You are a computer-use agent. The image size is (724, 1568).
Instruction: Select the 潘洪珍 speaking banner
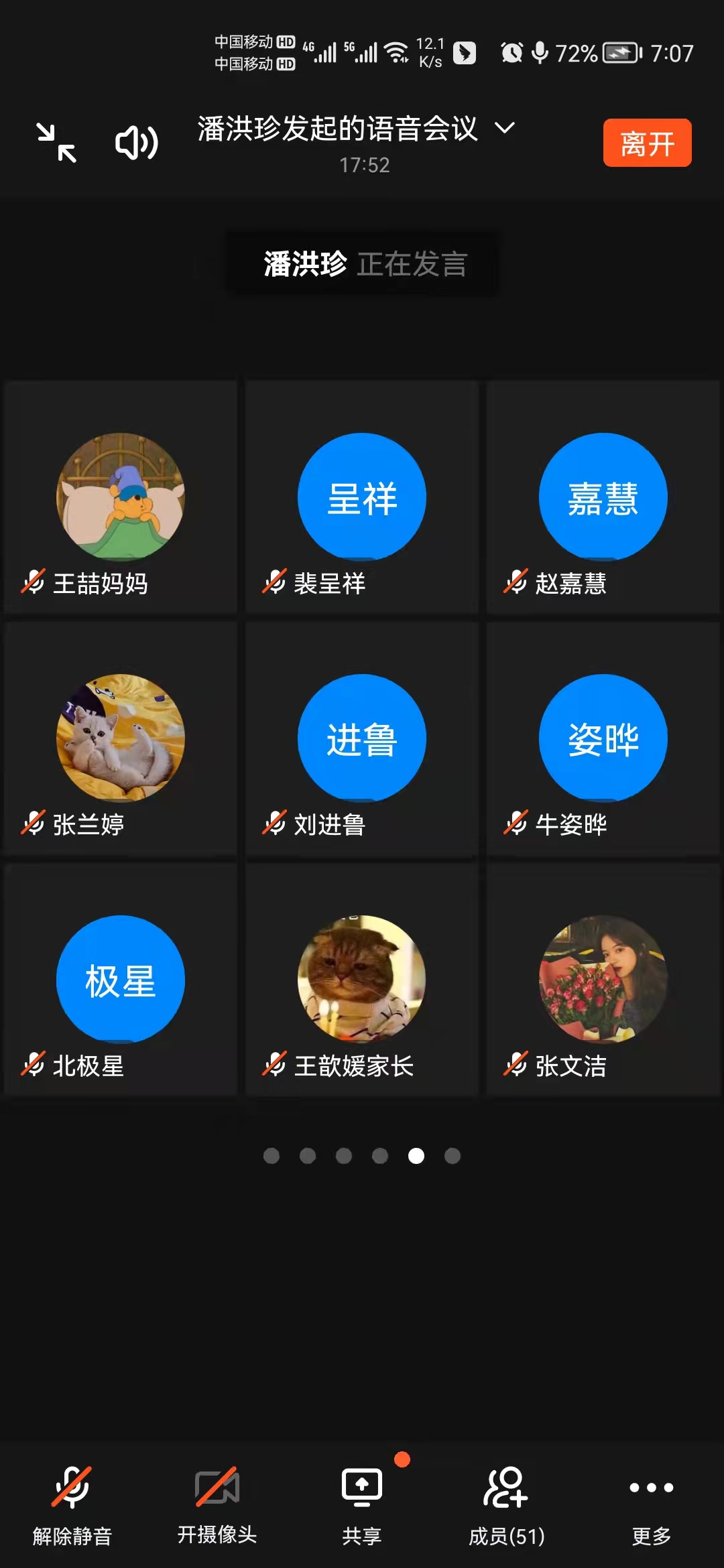tap(362, 263)
